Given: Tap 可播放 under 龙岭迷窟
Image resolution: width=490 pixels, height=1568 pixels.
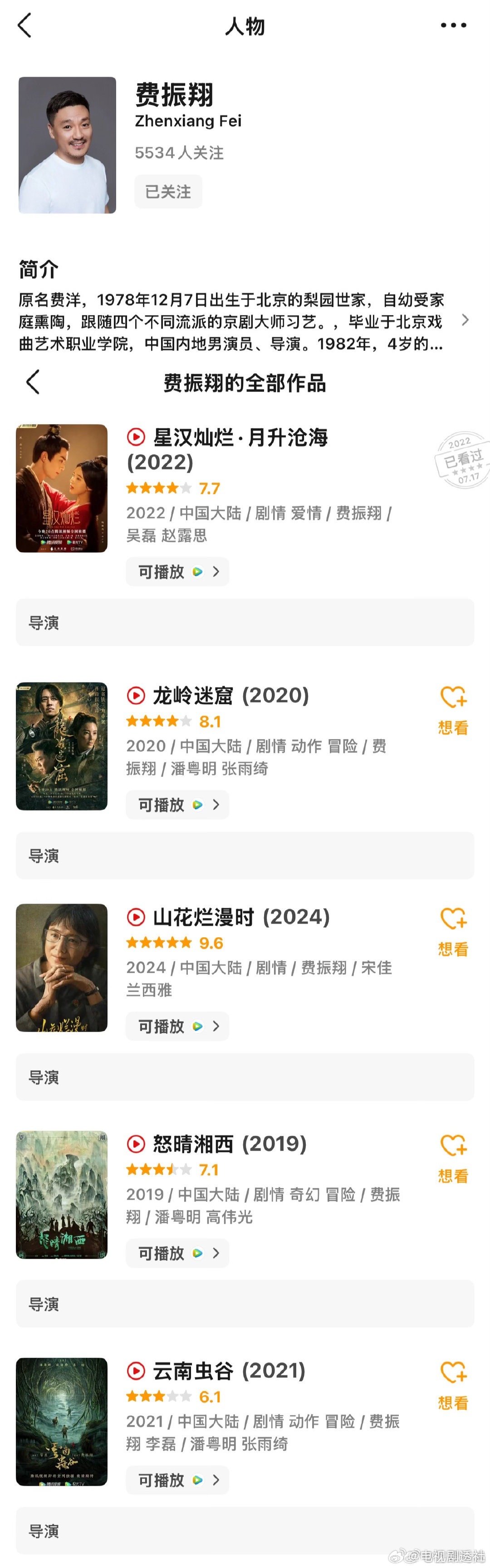Looking at the screenshot, I should [177, 805].
